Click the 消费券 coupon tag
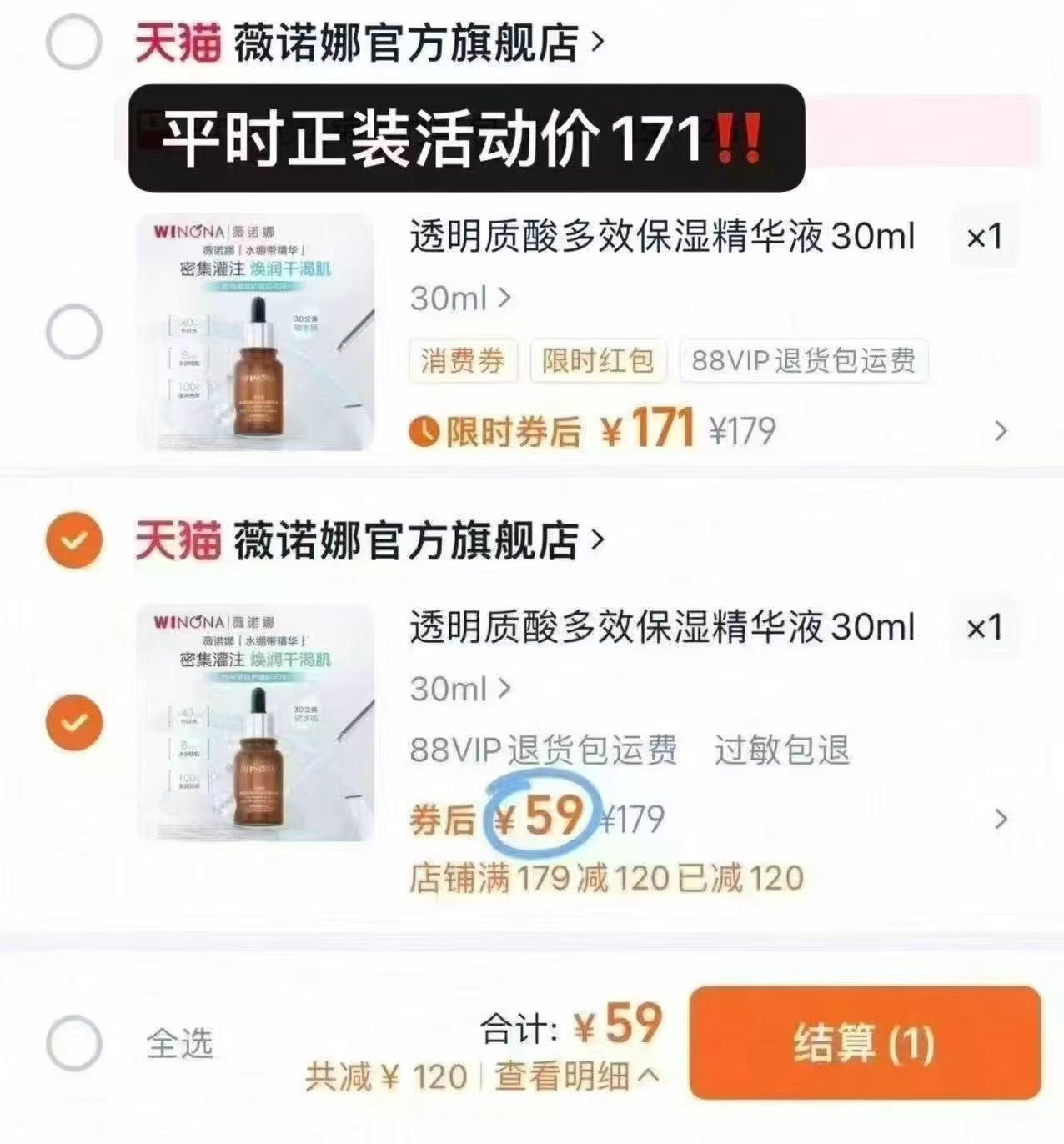The height and width of the screenshot is (1144, 1064). click(464, 361)
